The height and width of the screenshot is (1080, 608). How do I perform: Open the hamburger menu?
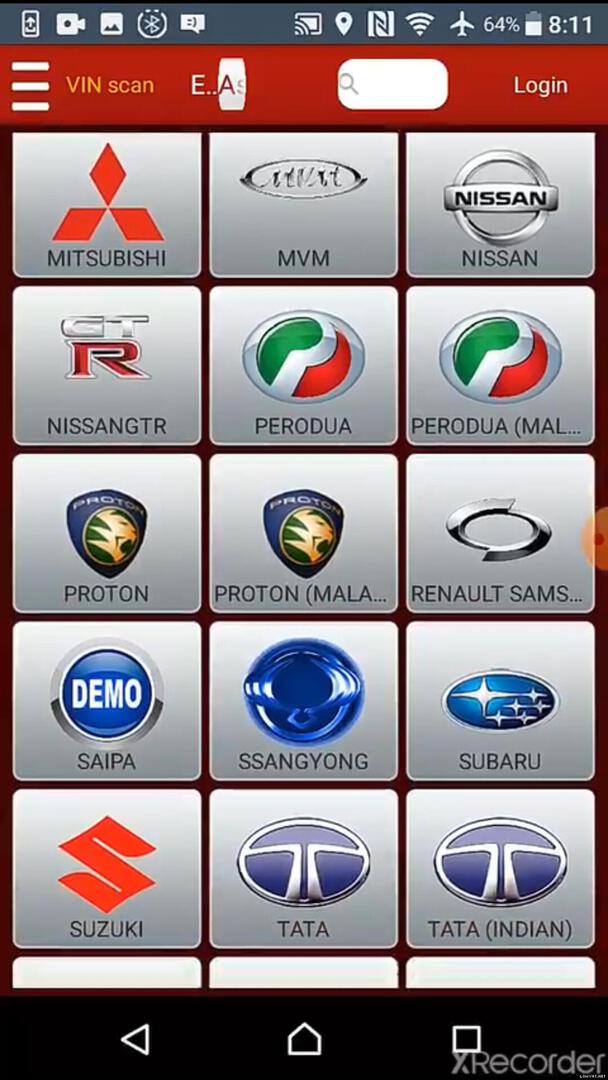point(30,86)
